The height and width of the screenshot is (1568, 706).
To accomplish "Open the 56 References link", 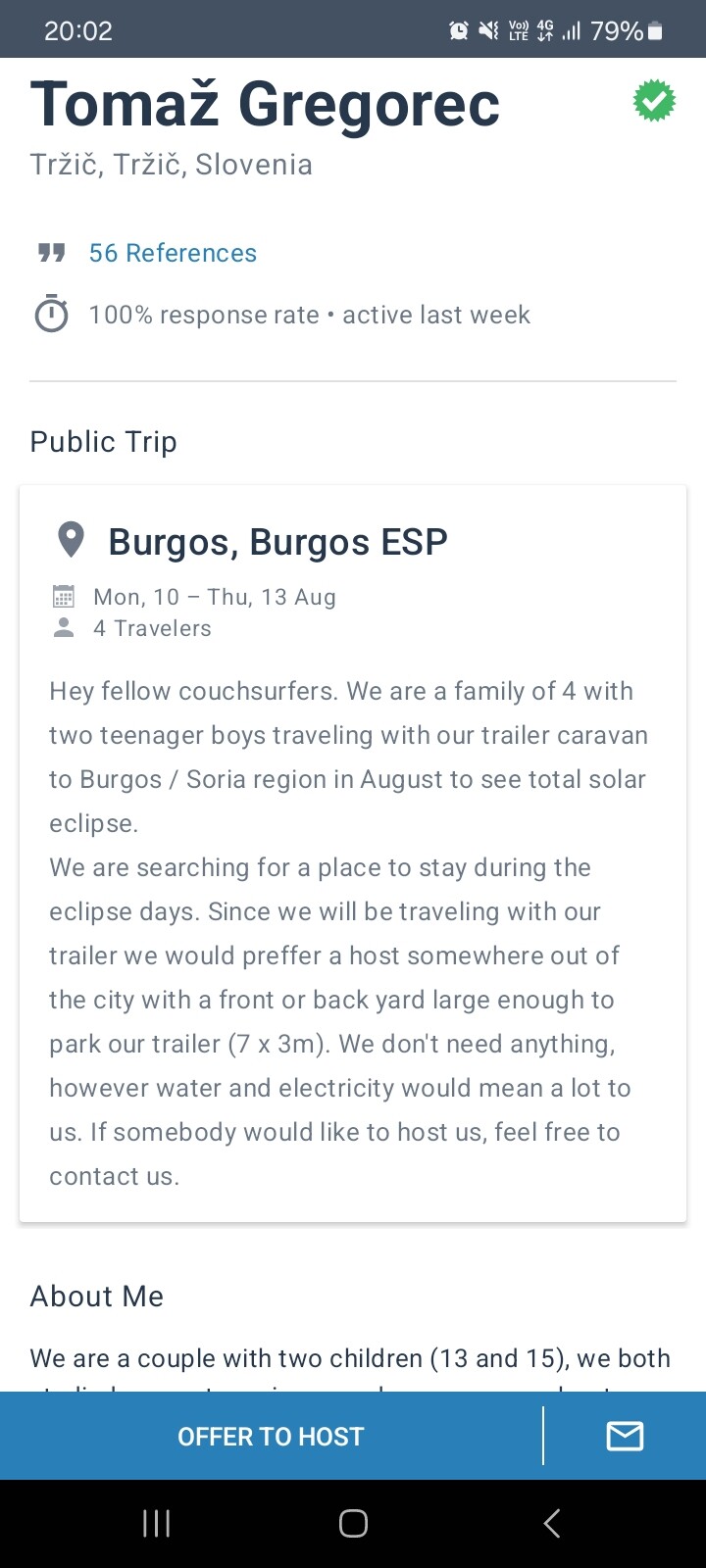I will tap(173, 253).
